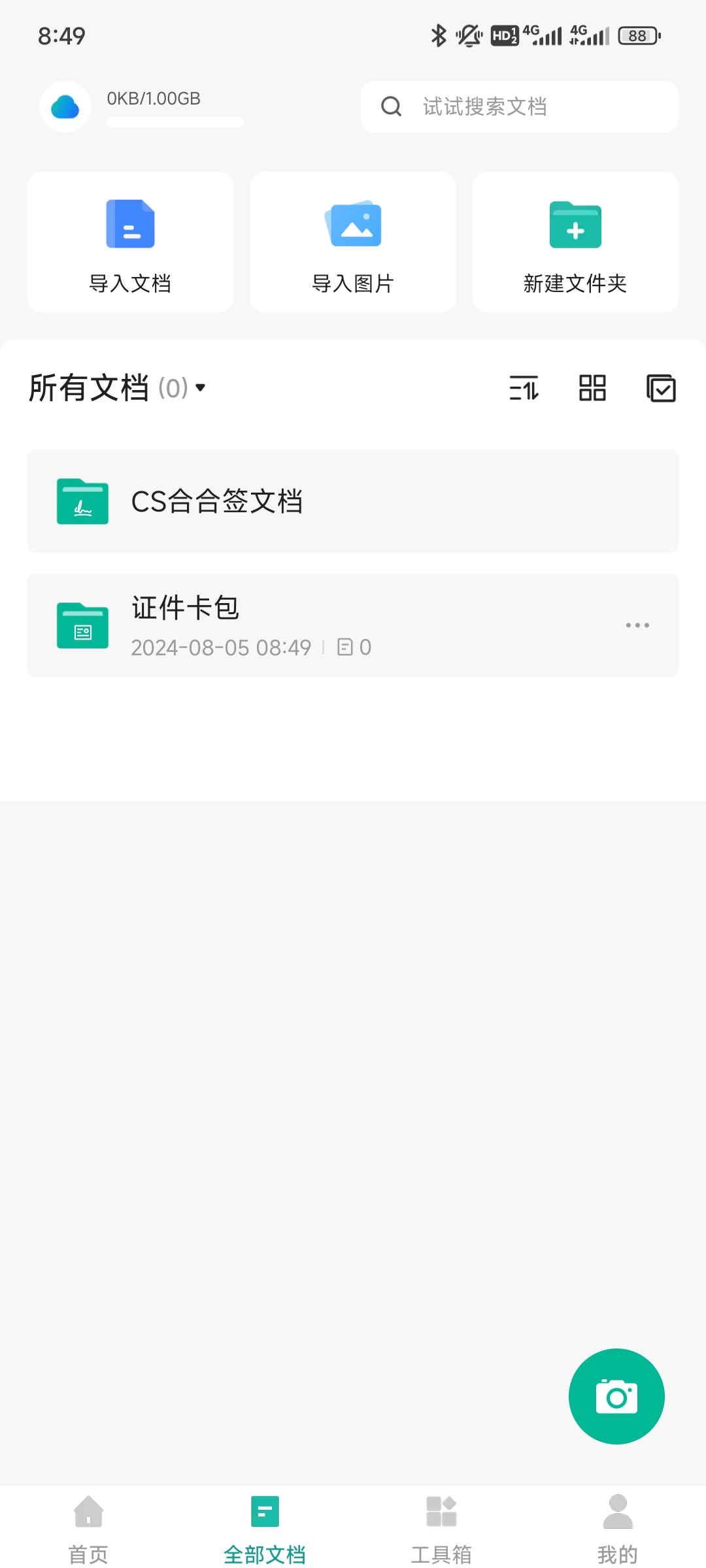
Task: Open the cloud storage icon
Action: 65,106
